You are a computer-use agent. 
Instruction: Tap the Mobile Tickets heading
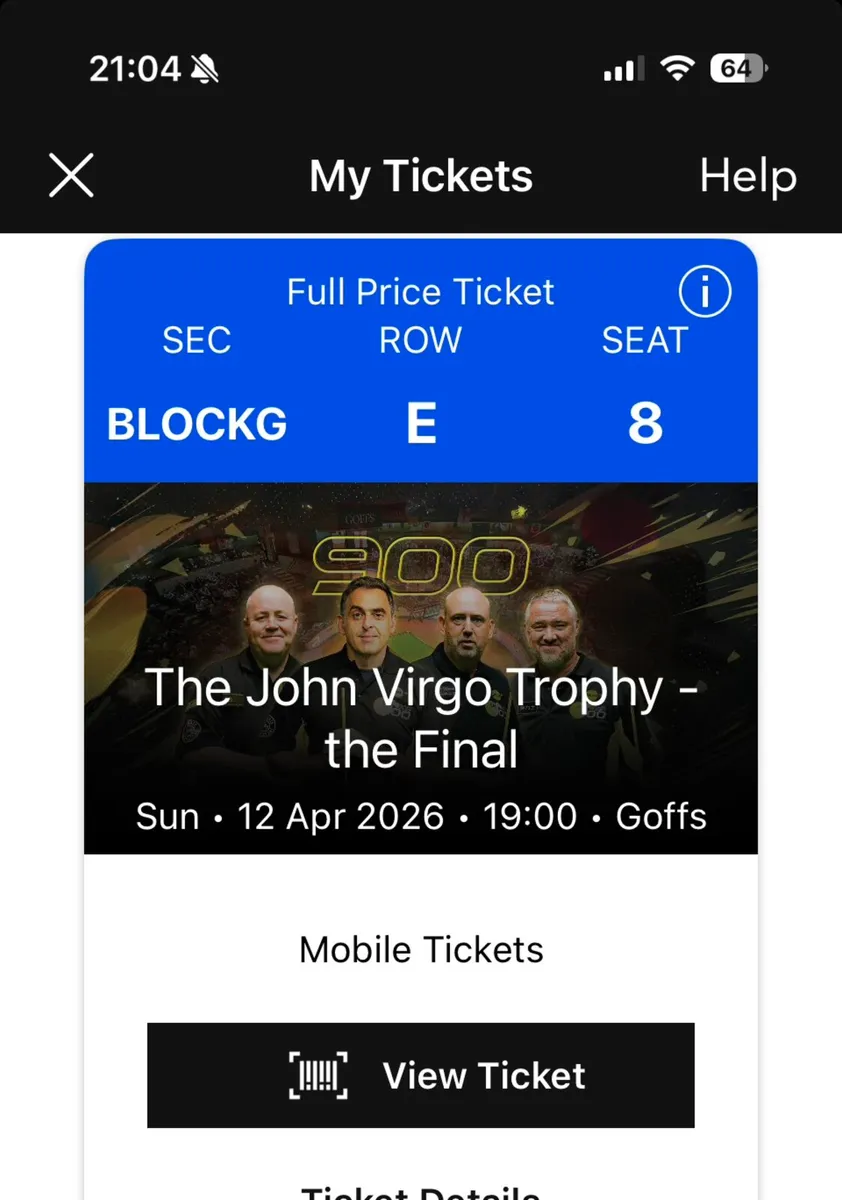tap(420, 950)
